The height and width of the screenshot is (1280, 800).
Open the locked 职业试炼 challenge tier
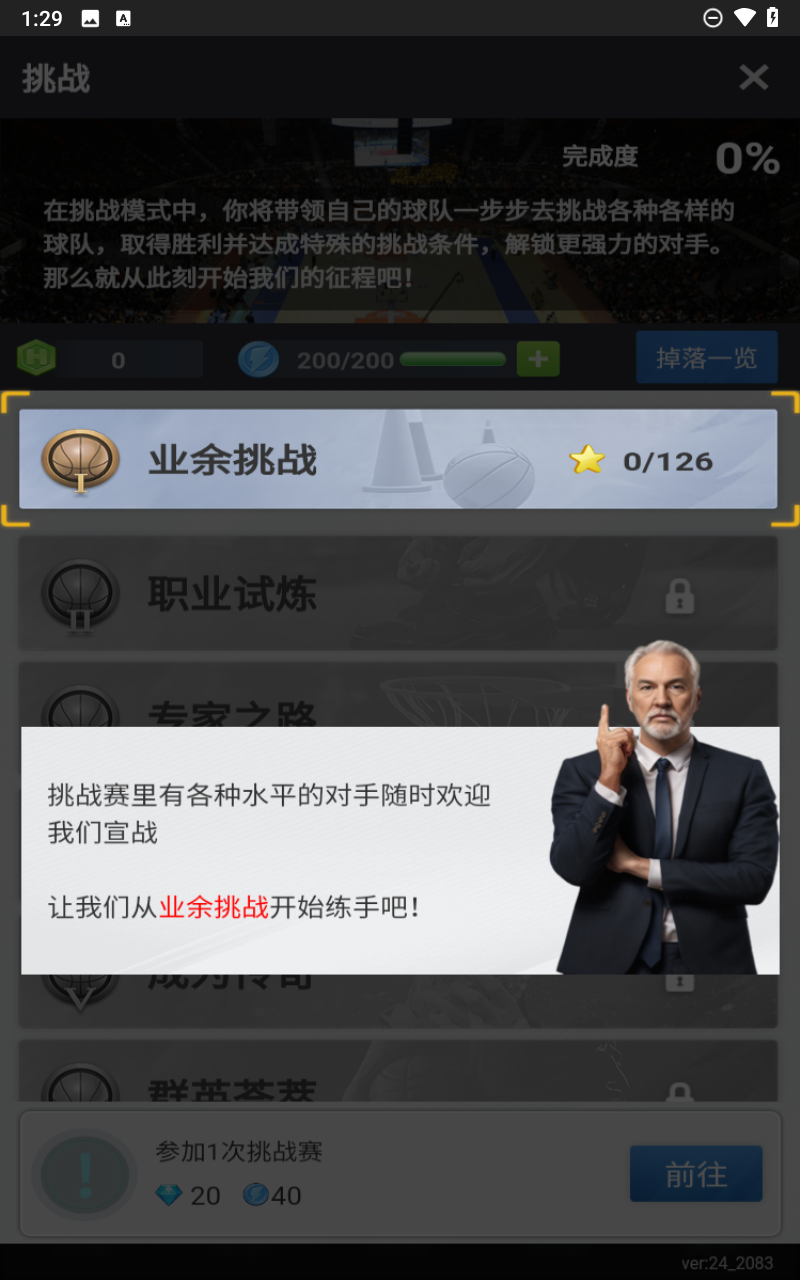[398, 593]
